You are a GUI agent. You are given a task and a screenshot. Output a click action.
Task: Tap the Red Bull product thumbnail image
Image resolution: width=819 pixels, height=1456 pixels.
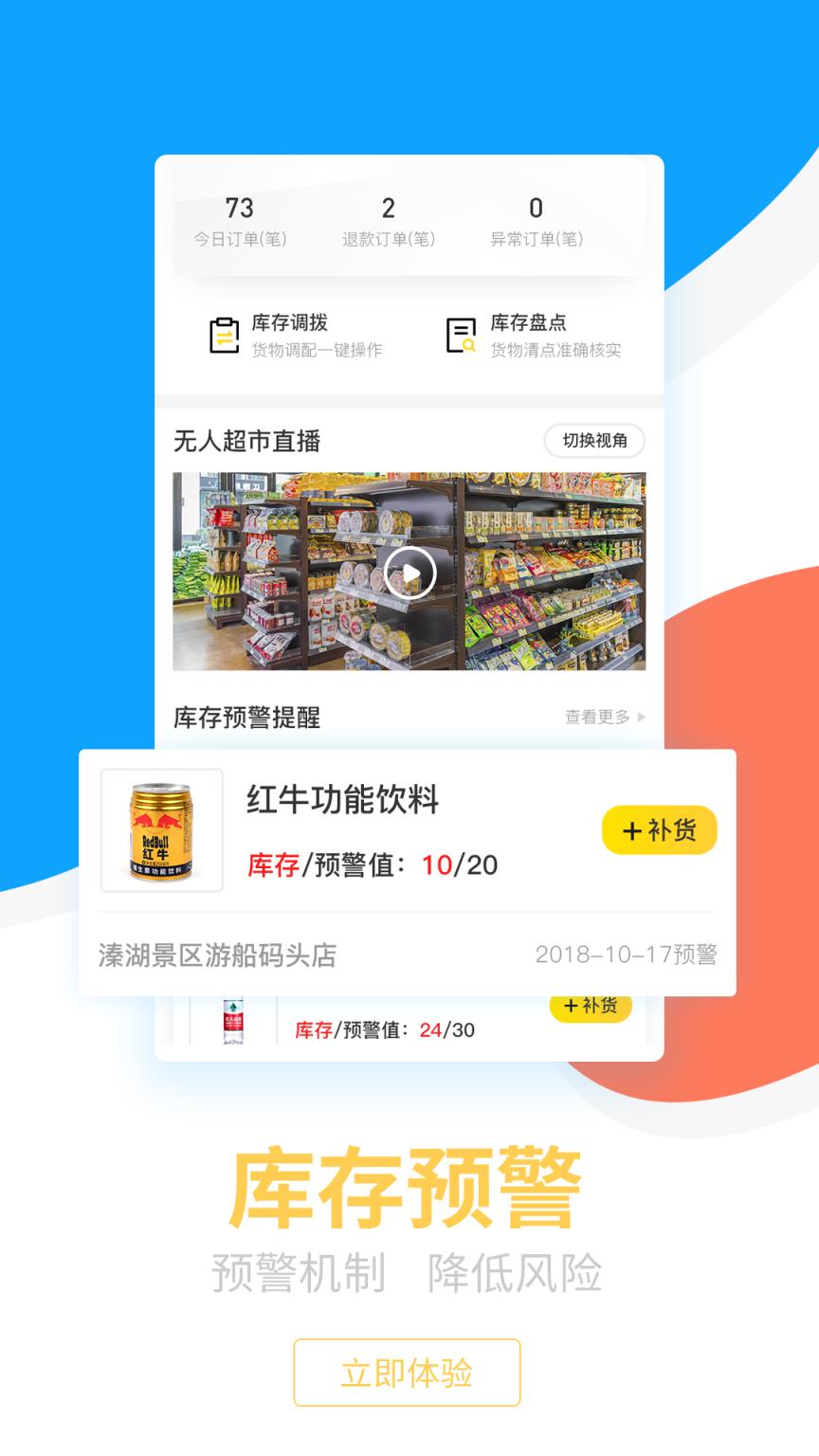(x=161, y=829)
